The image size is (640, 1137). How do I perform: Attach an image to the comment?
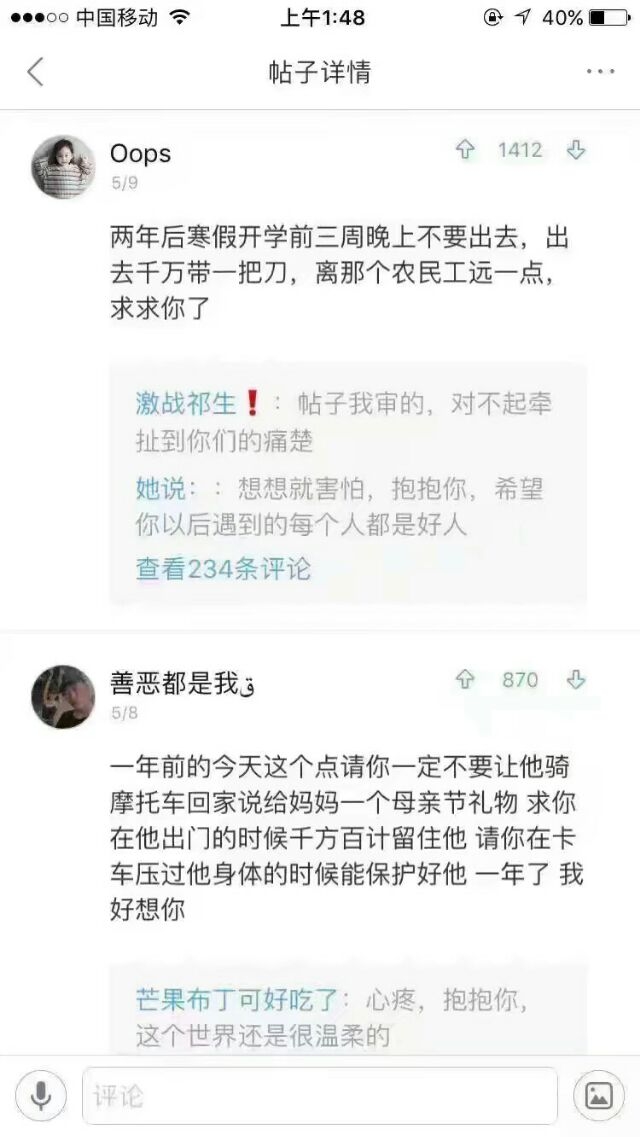pyautogui.click(x=599, y=1096)
